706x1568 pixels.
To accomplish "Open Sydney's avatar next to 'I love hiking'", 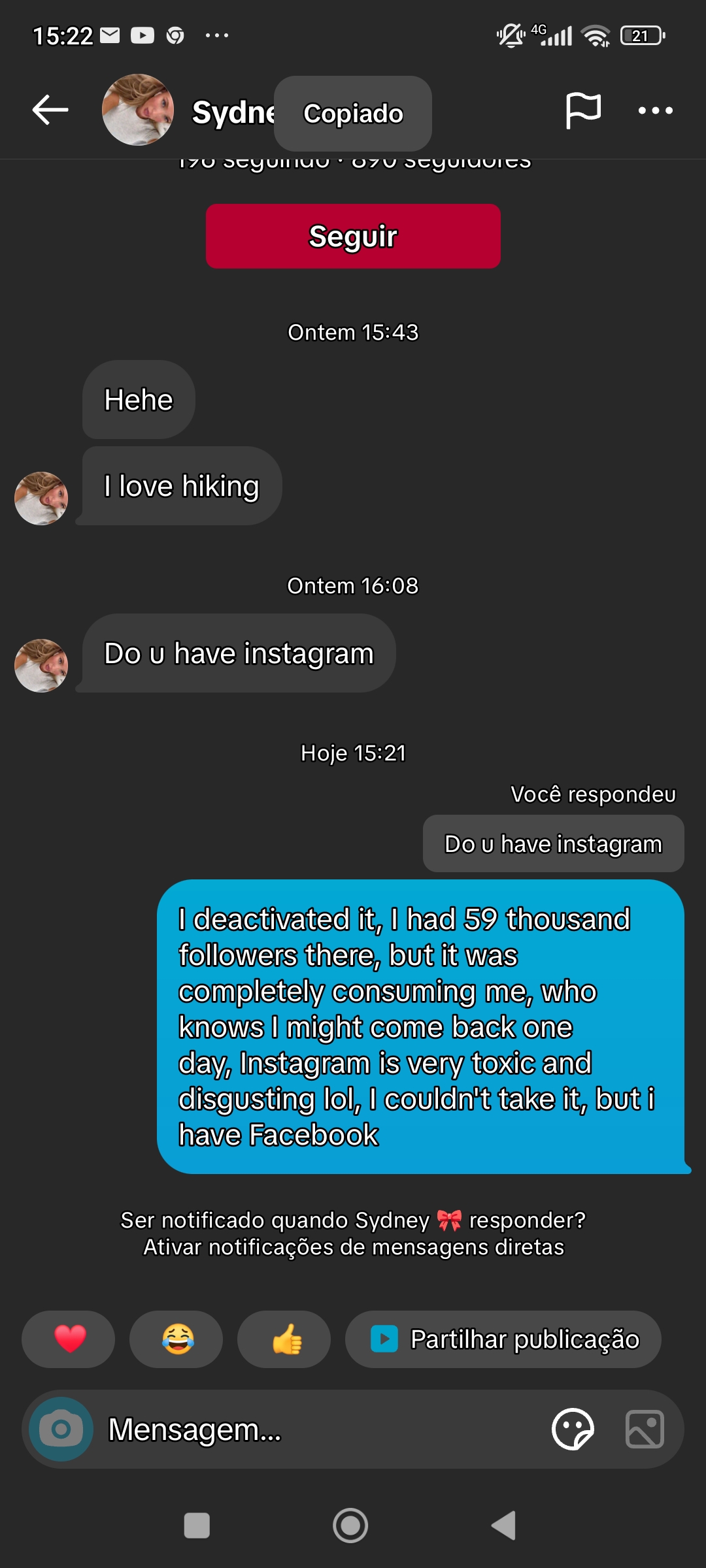I will click(x=41, y=498).
